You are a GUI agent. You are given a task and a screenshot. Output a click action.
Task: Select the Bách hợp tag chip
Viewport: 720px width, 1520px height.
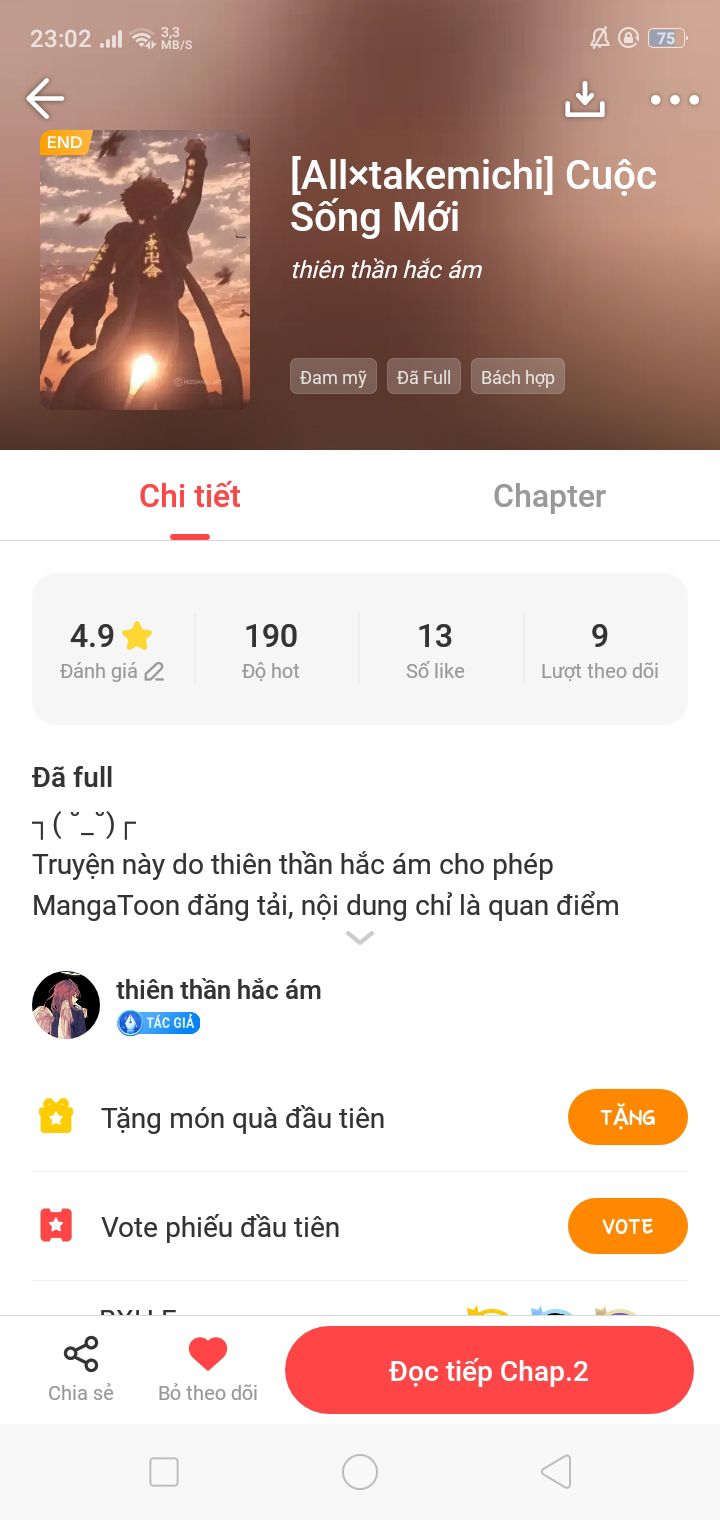[x=517, y=377]
